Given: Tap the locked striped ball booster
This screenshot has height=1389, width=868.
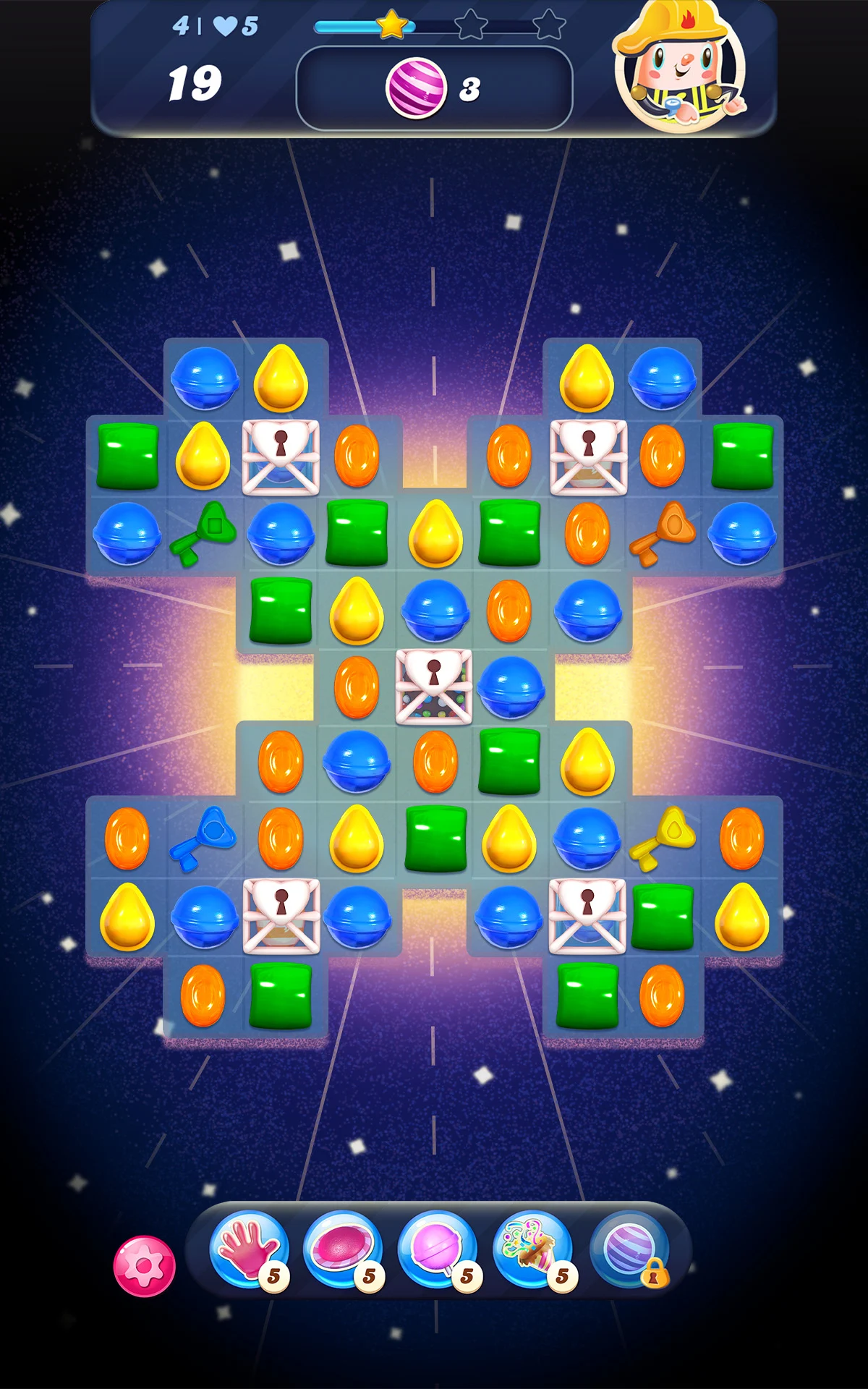Looking at the screenshot, I should (629, 1250).
